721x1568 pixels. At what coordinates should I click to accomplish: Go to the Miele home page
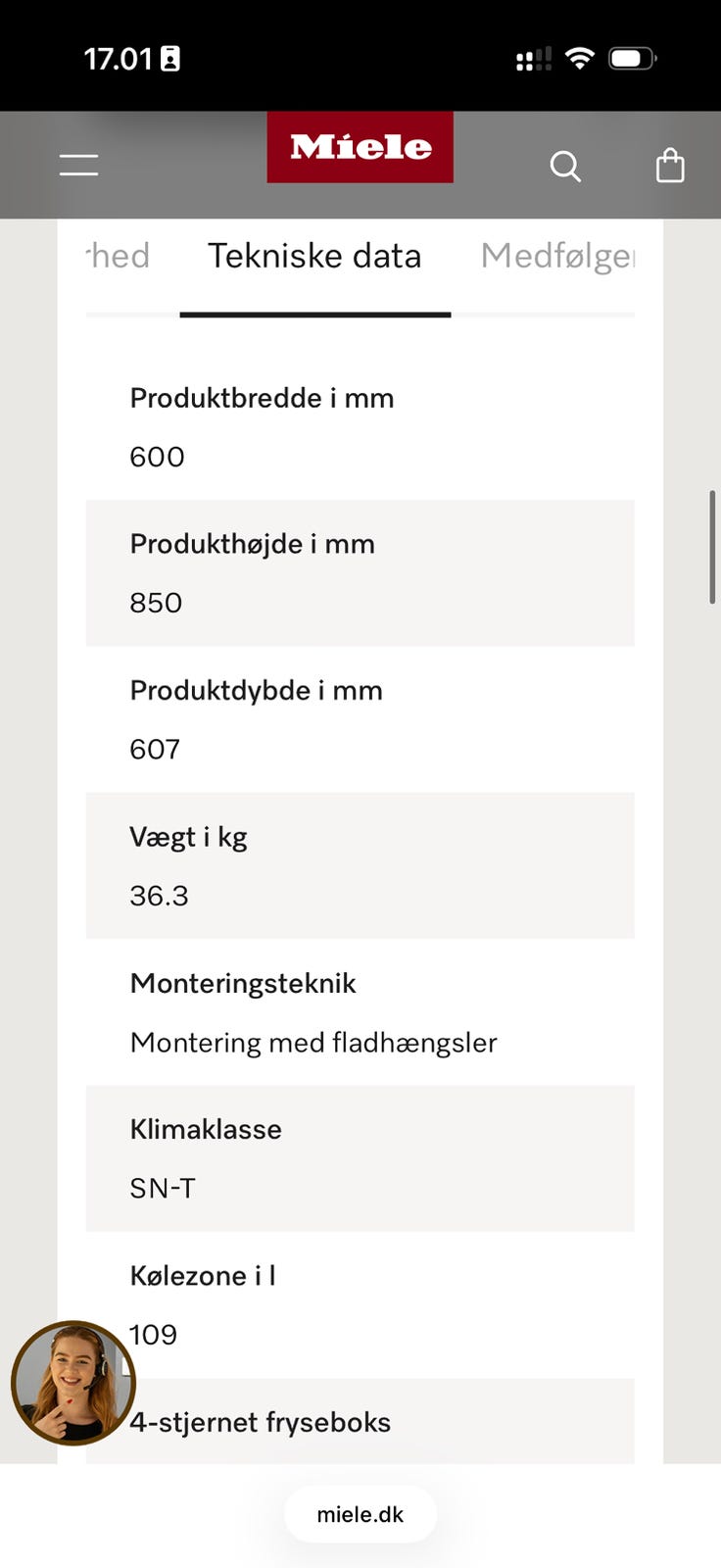click(x=360, y=147)
